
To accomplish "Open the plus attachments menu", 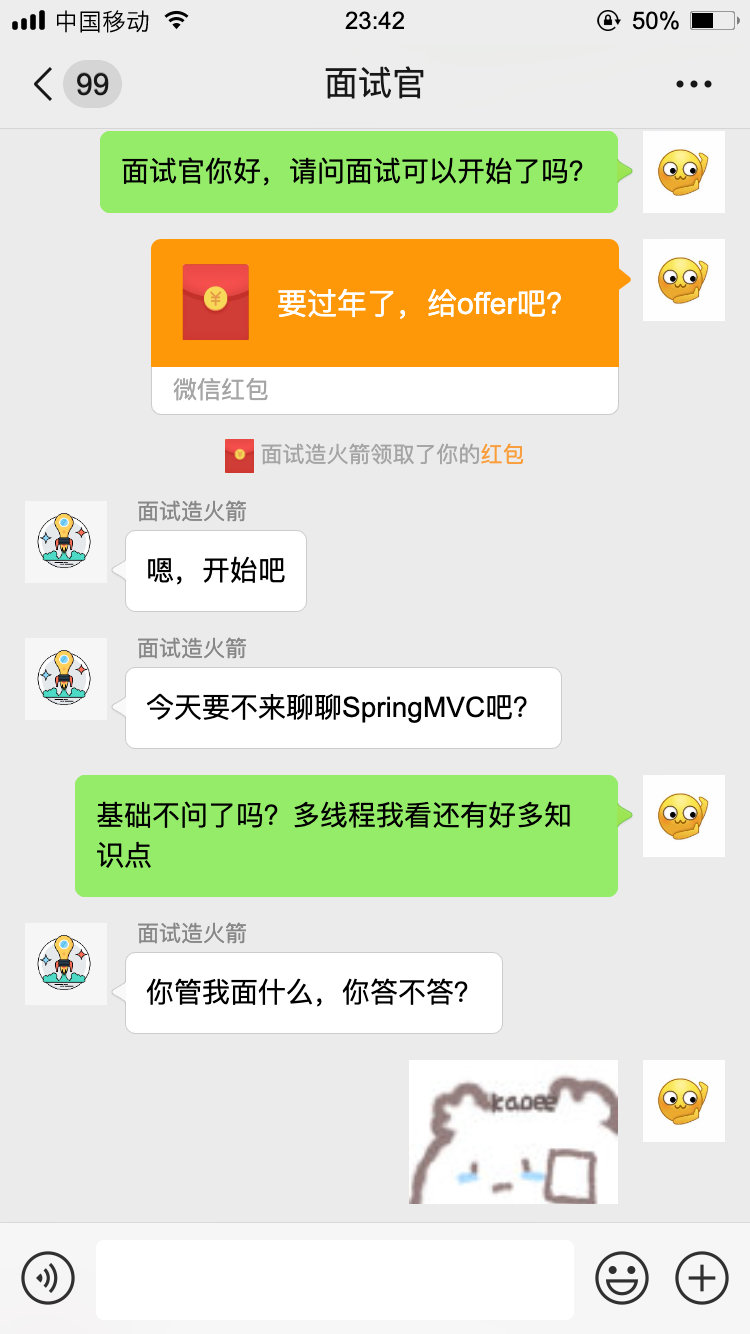I will tap(702, 1277).
